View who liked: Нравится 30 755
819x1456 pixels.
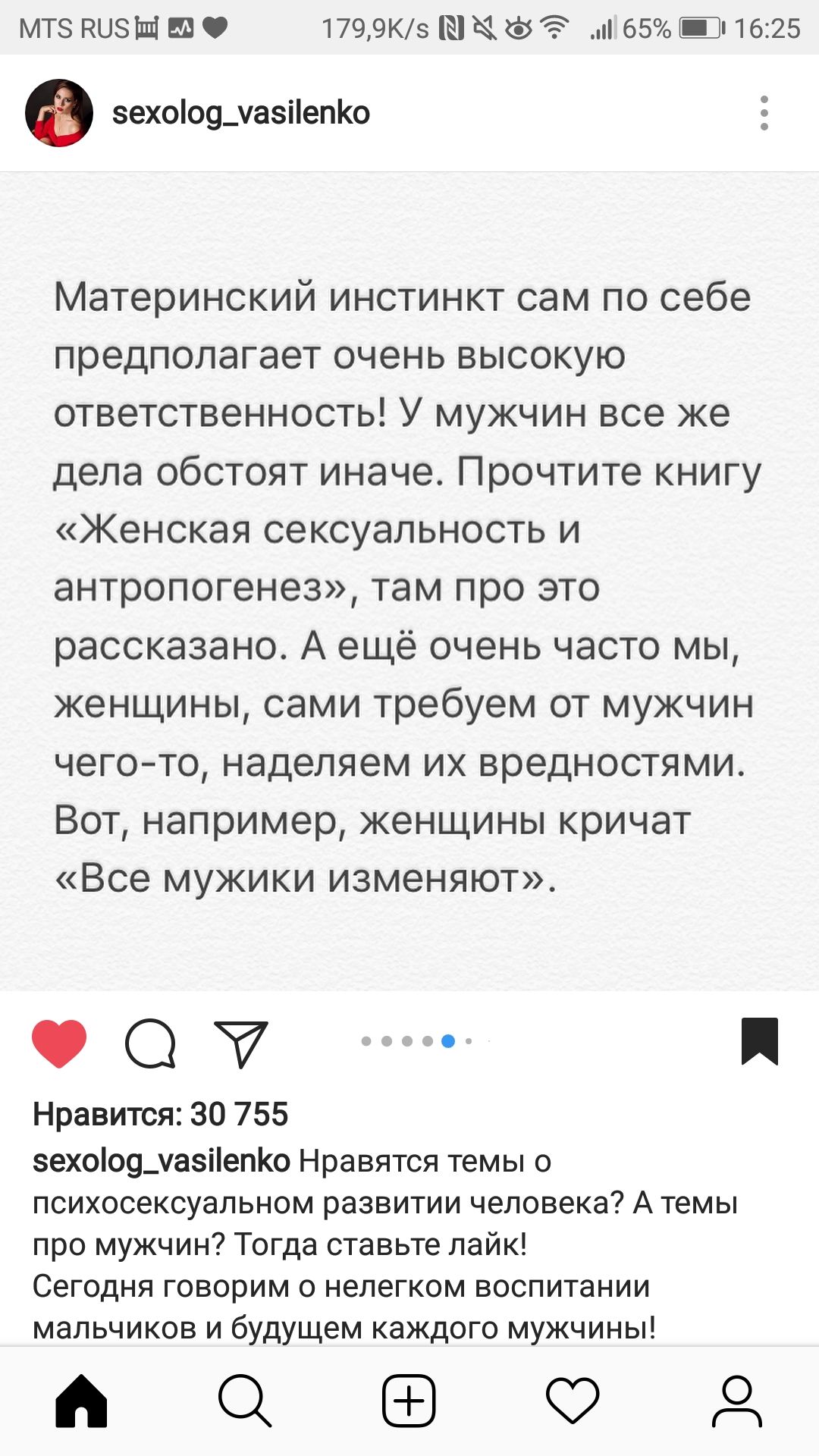click(x=161, y=1114)
